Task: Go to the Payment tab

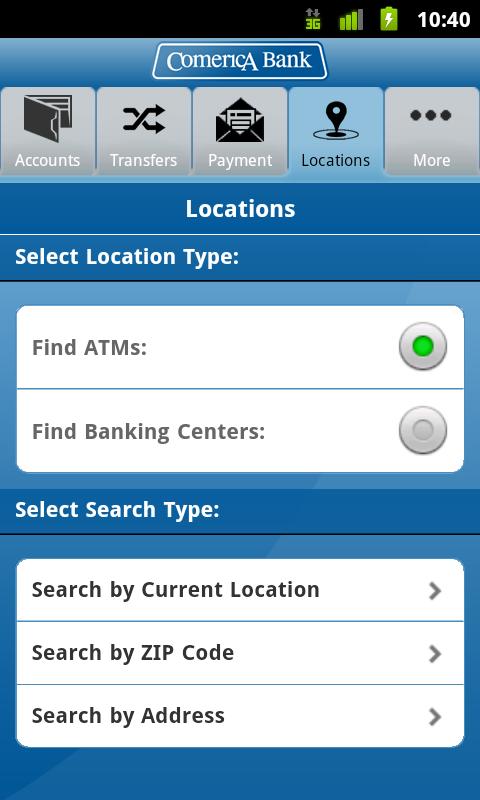Action: coord(240,131)
